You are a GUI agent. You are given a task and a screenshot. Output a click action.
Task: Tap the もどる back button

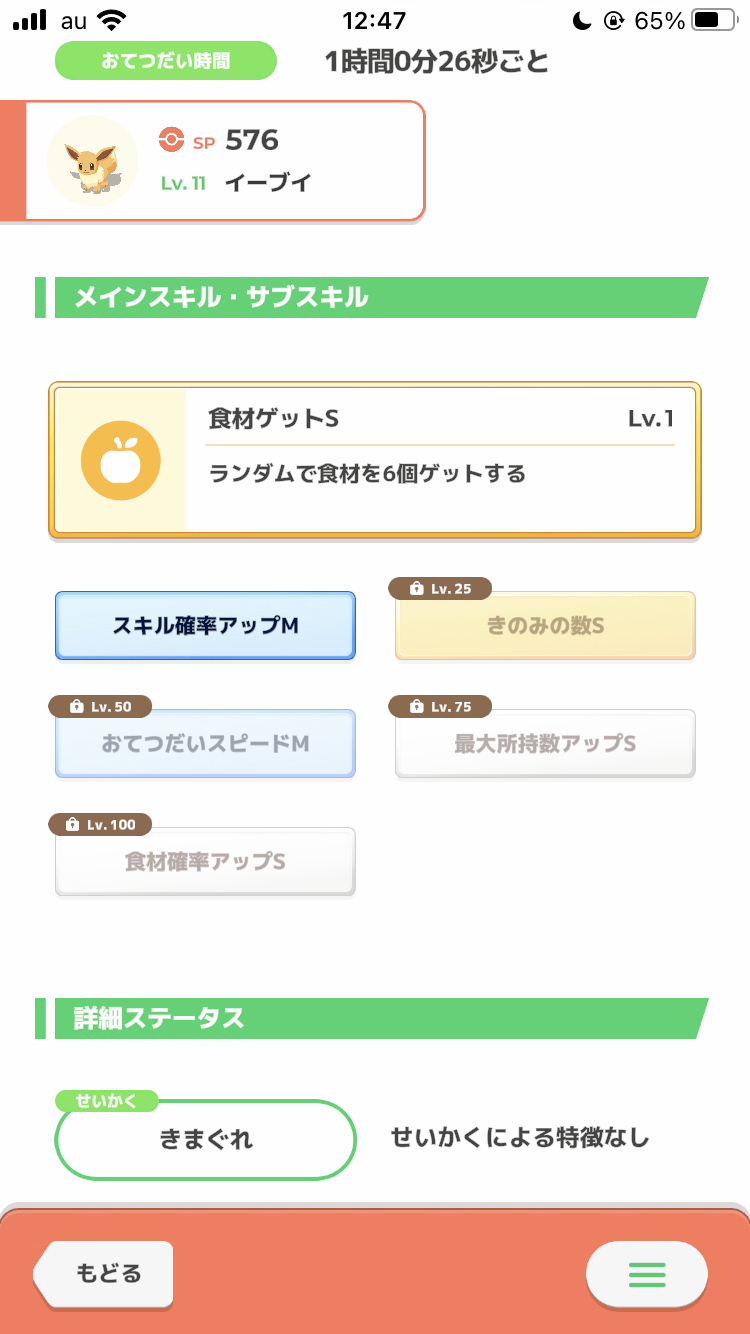[104, 1273]
